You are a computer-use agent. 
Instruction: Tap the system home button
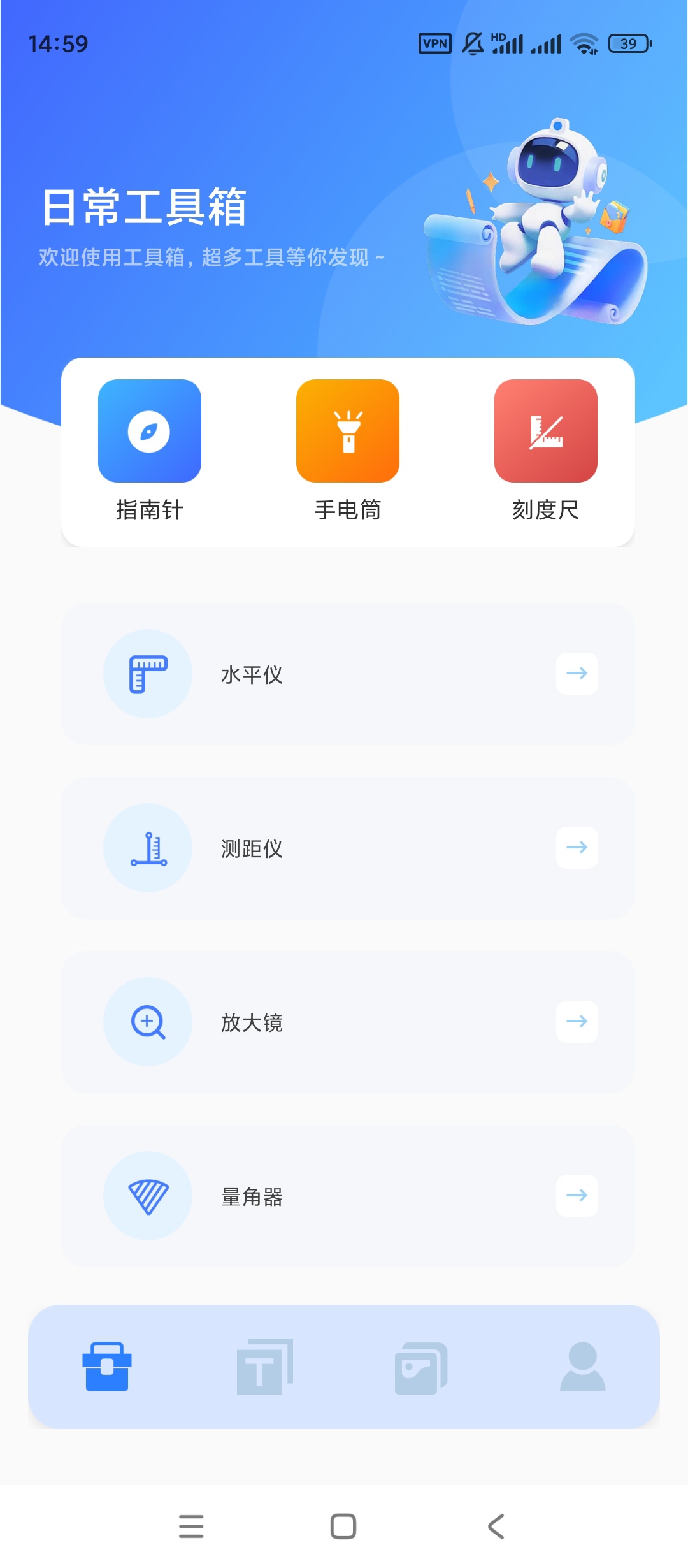[343, 1527]
